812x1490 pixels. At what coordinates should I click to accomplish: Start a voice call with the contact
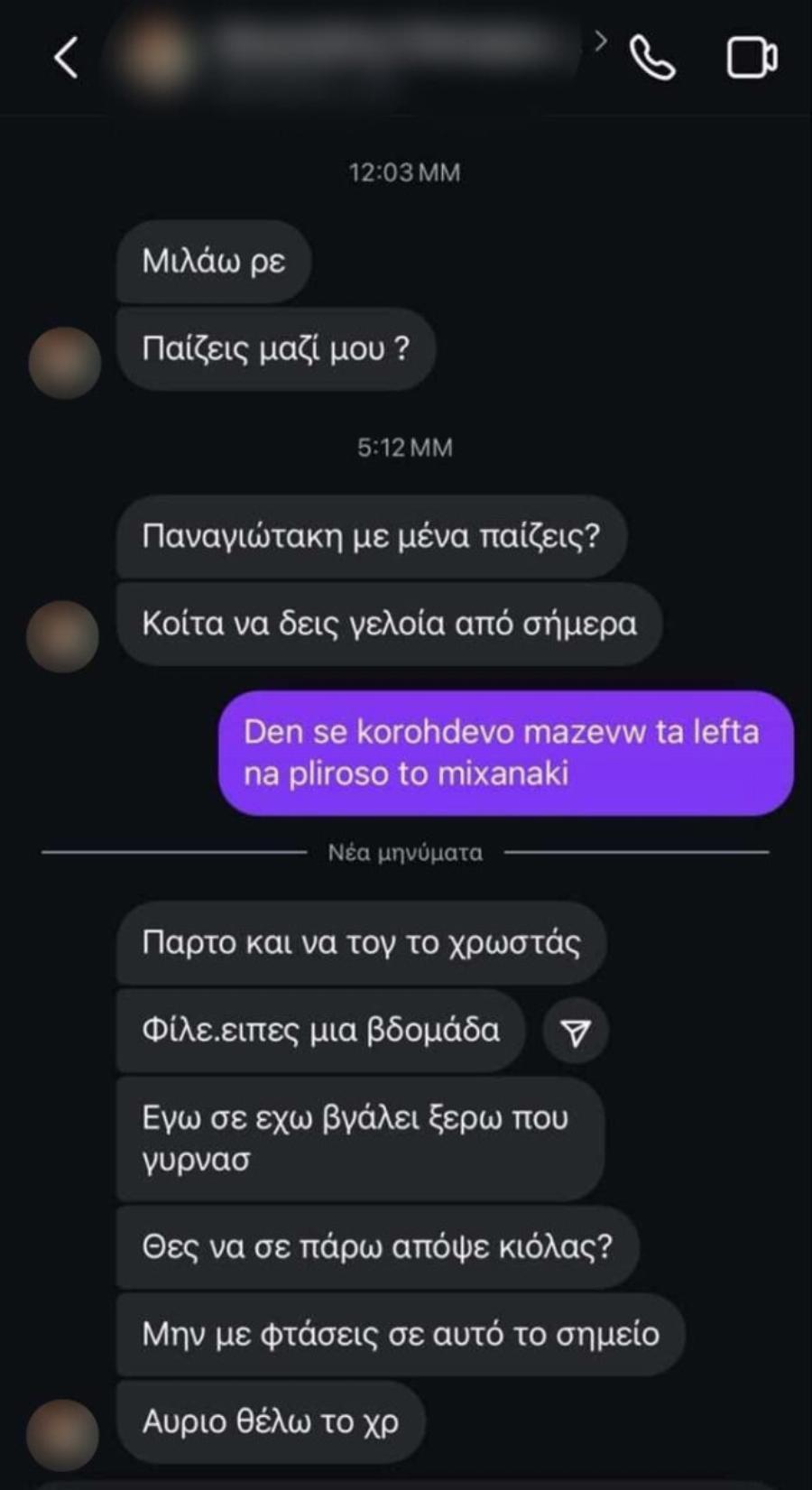(x=652, y=60)
